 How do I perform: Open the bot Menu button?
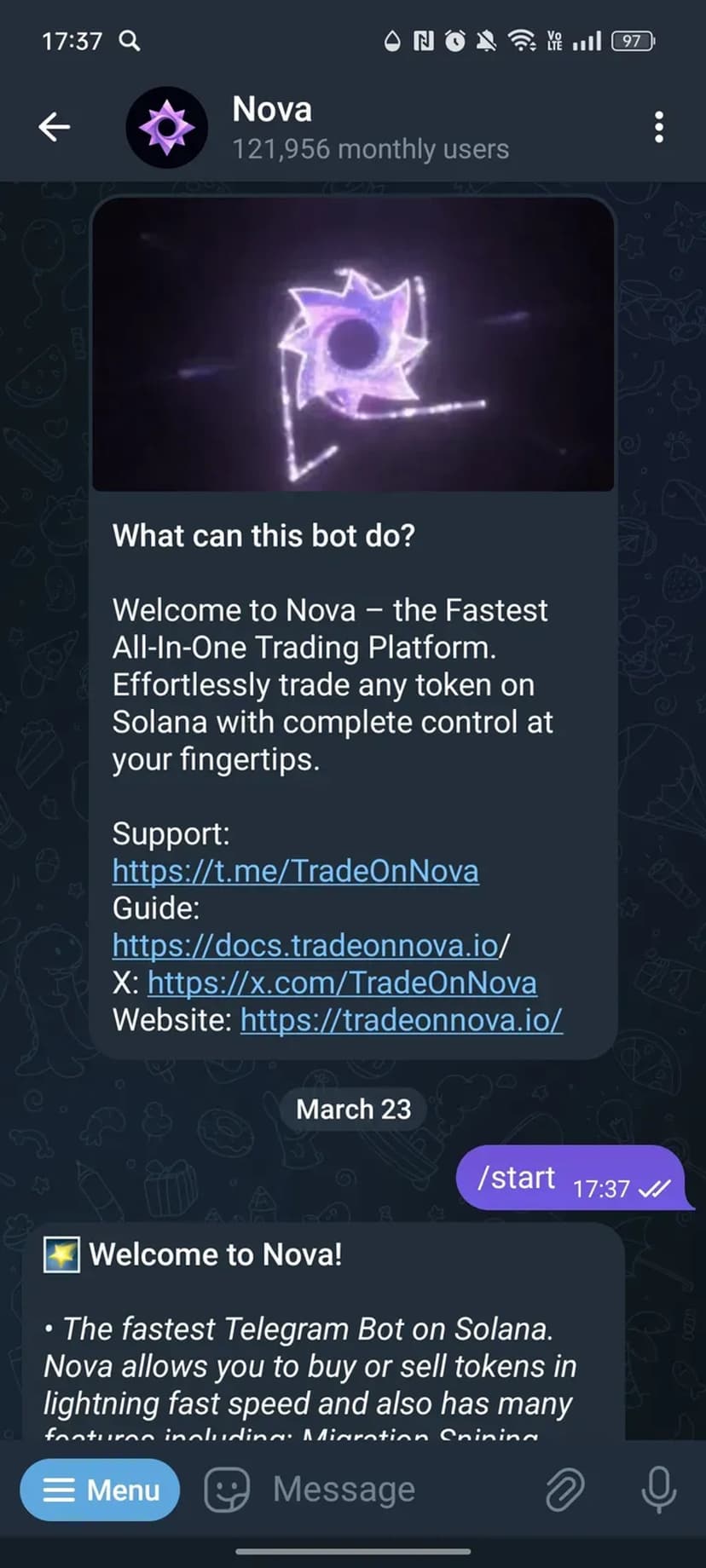[100, 1490]
